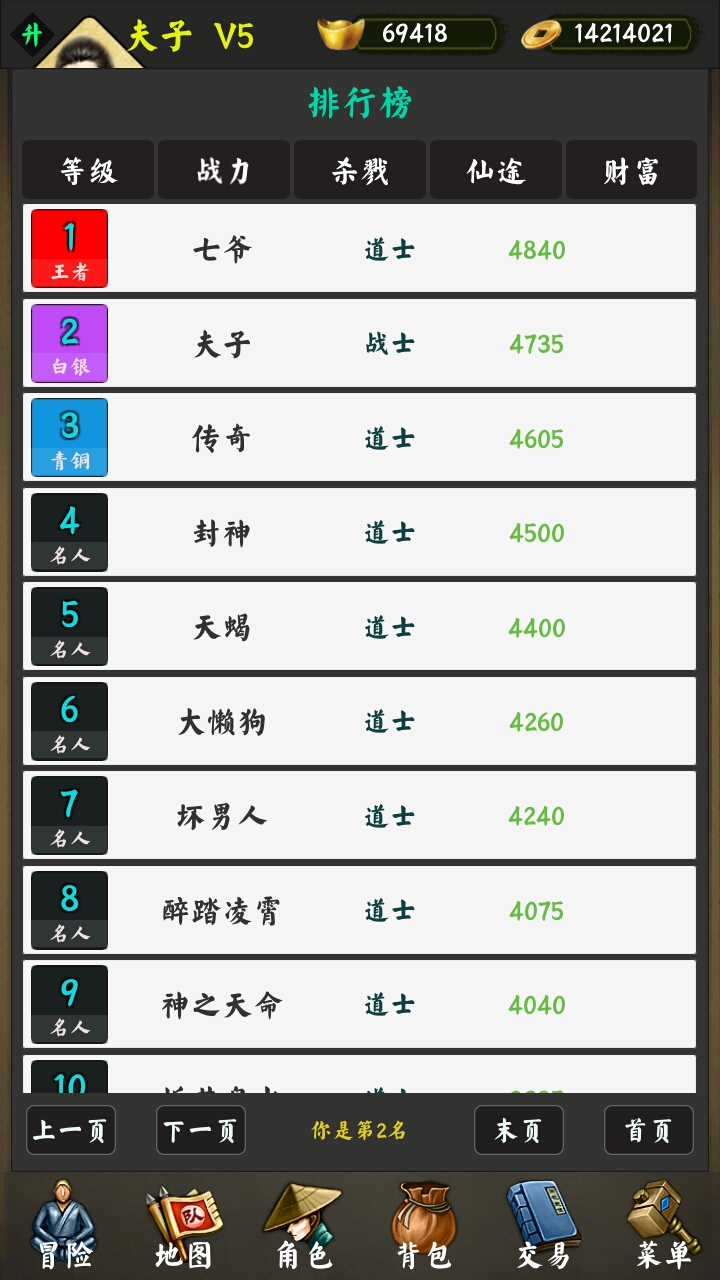The width and height of the screenshot is (720, 1280).
Task: Switch to the 杀戮 ranking tab
Action: click(359, 170)
